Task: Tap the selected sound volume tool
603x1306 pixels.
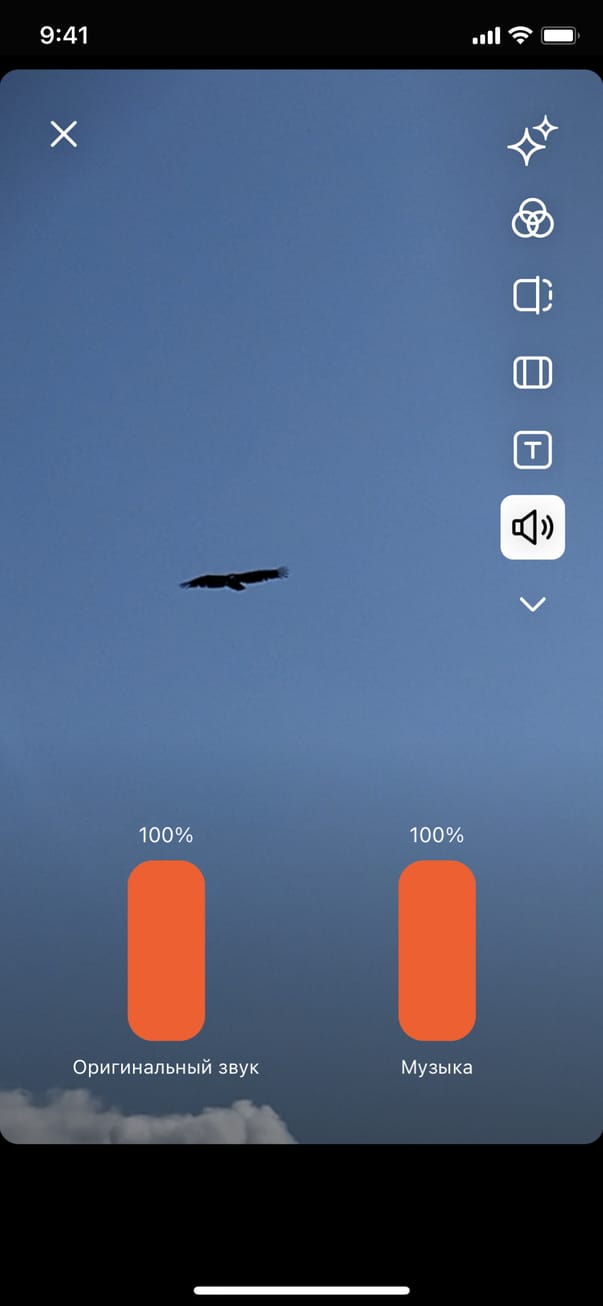Action: 532,527
